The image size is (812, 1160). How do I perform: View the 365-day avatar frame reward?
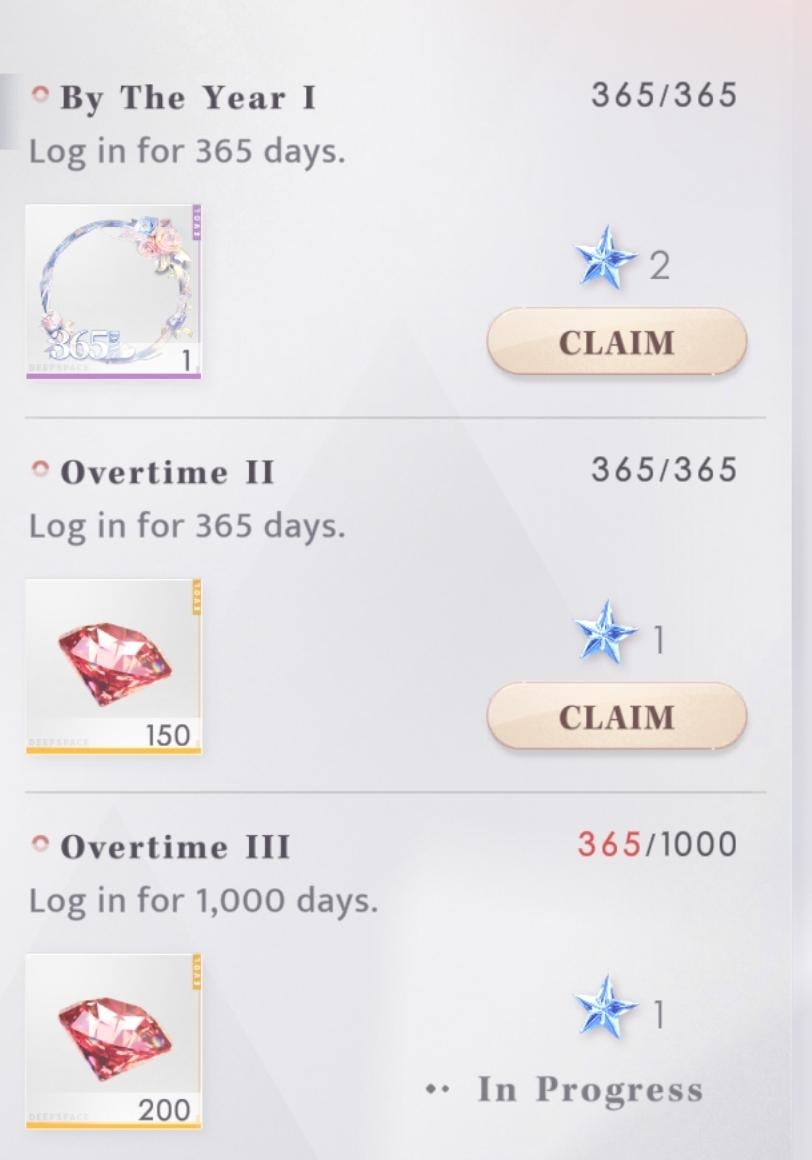(113, 291)
